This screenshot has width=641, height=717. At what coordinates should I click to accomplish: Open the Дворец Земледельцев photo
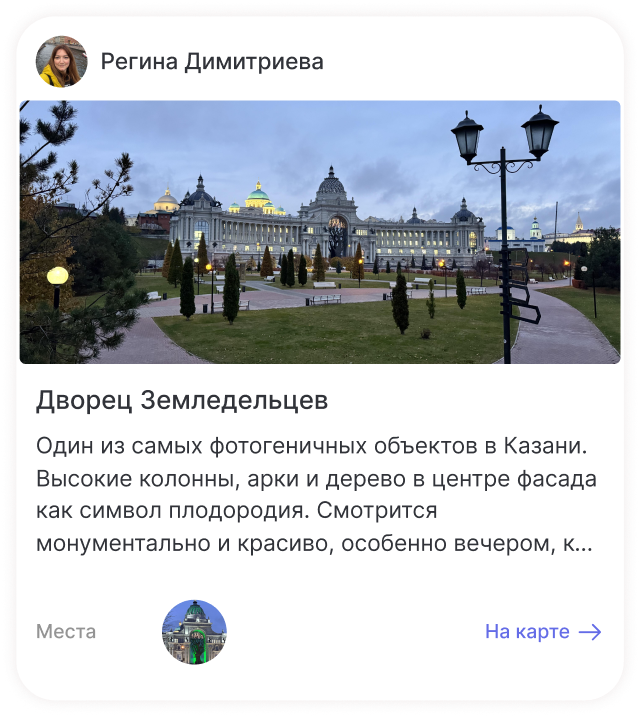click(x=320, y=232)
